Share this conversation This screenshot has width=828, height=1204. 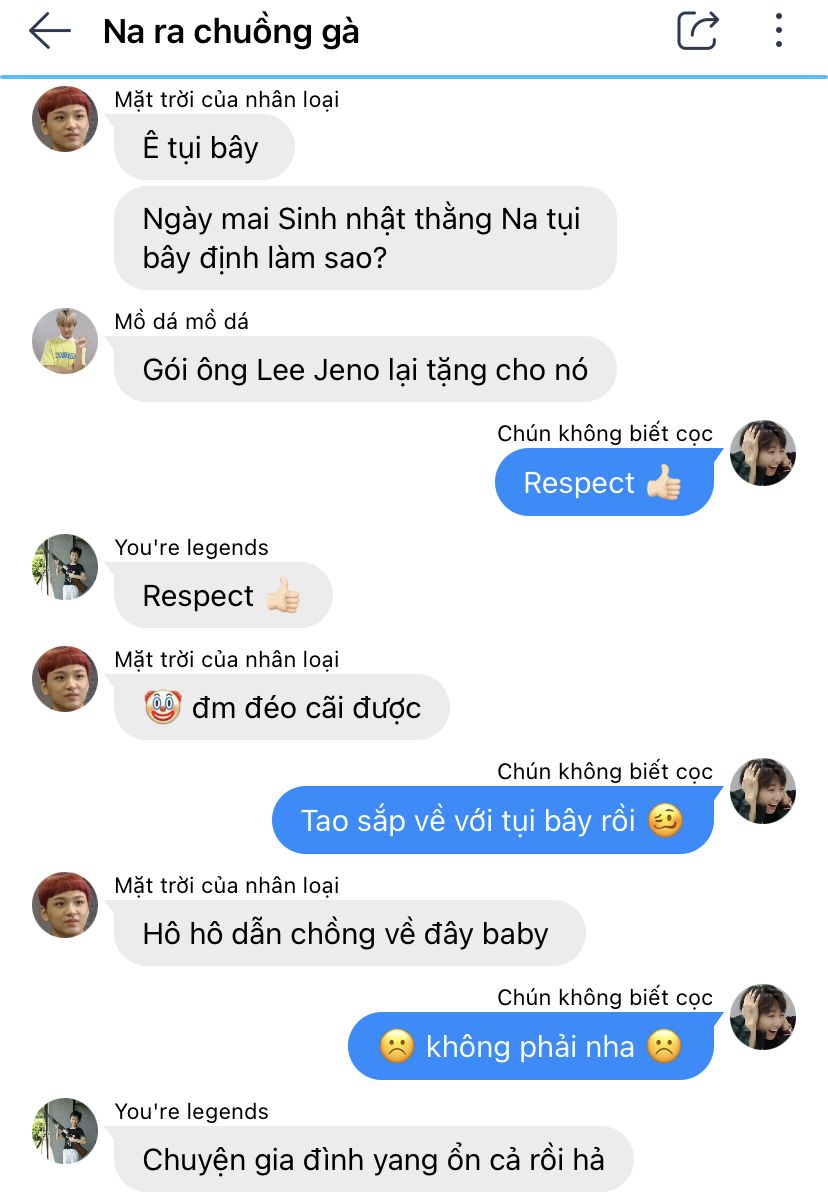coord(697,31)
